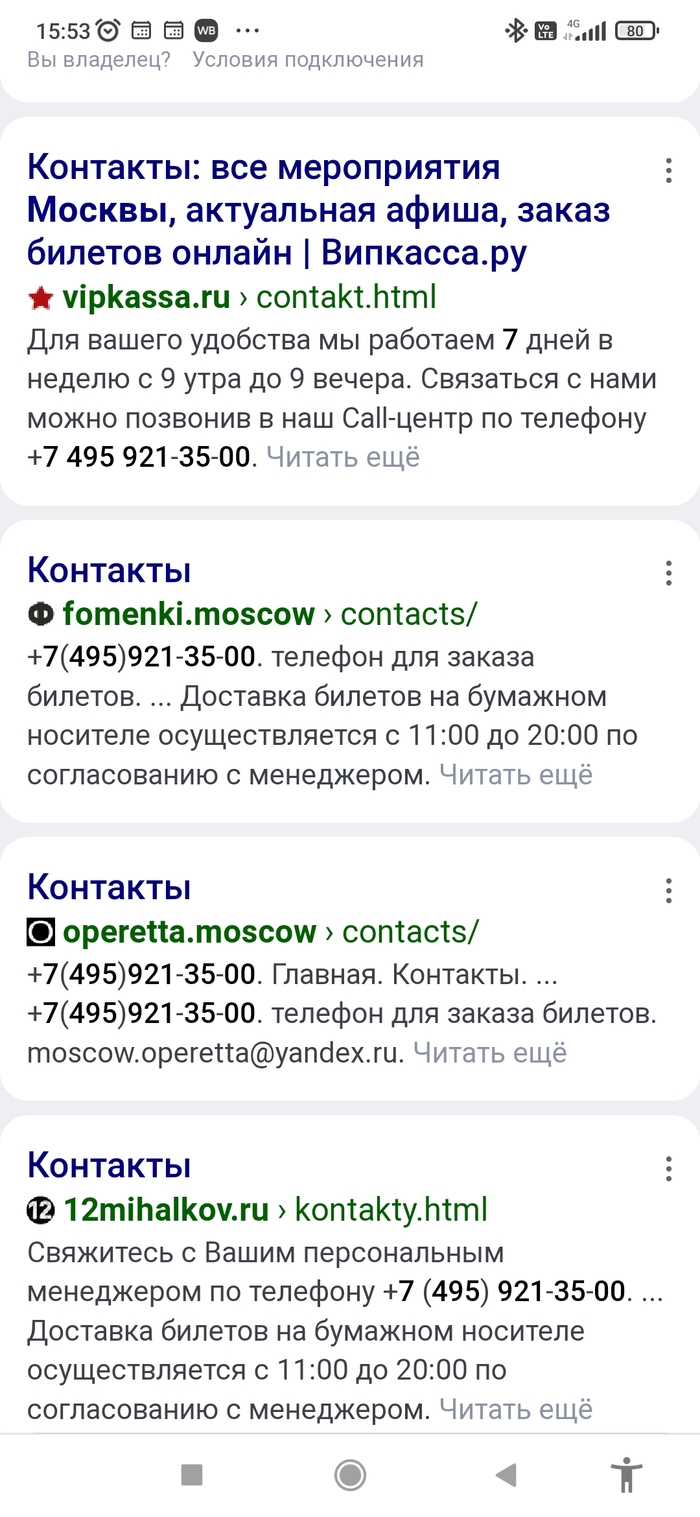This screenshot has height=1517, width=700.
Task: Open the accessibility shortcut button
Action: tap(628, 1474)
